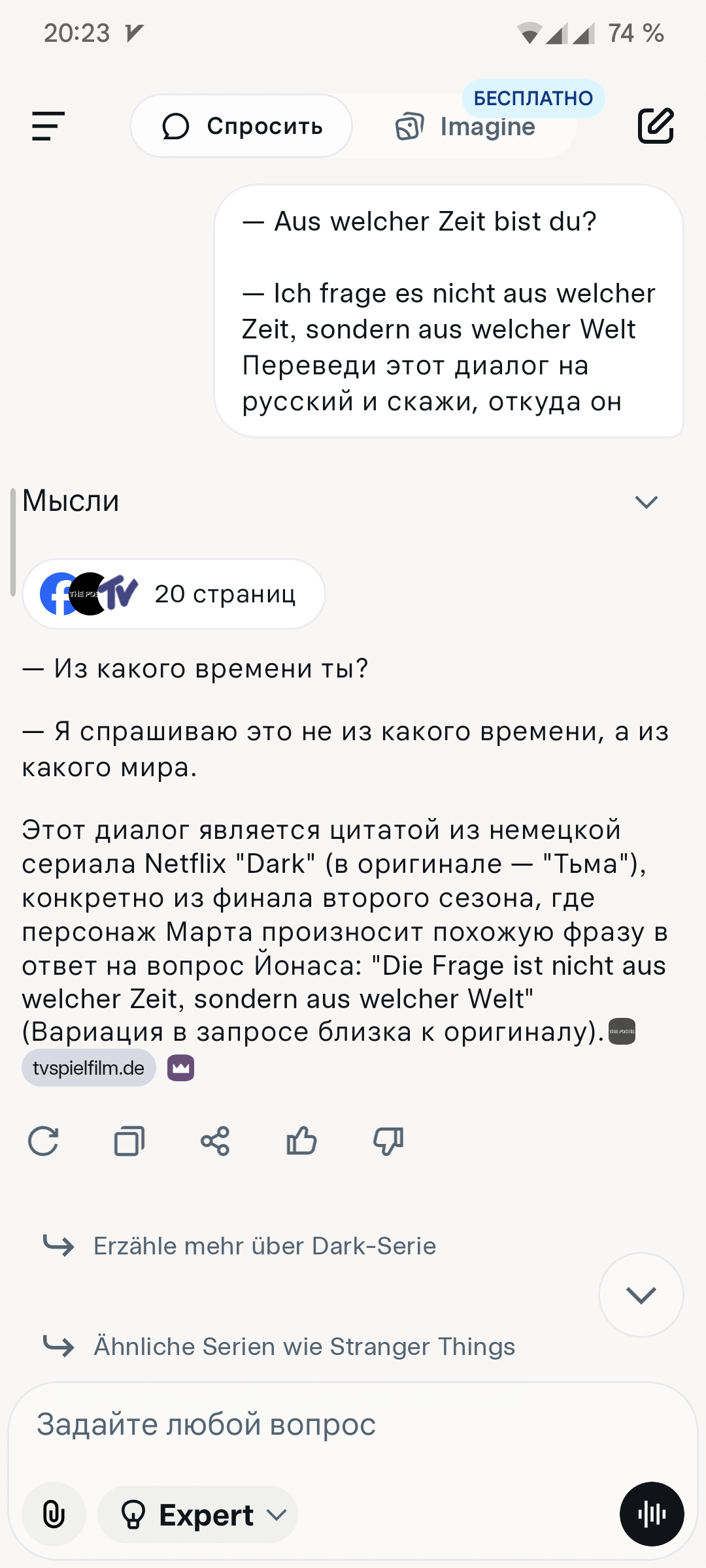
Task: Like the response with thumbs up
Action: [x=301, y=1141]
